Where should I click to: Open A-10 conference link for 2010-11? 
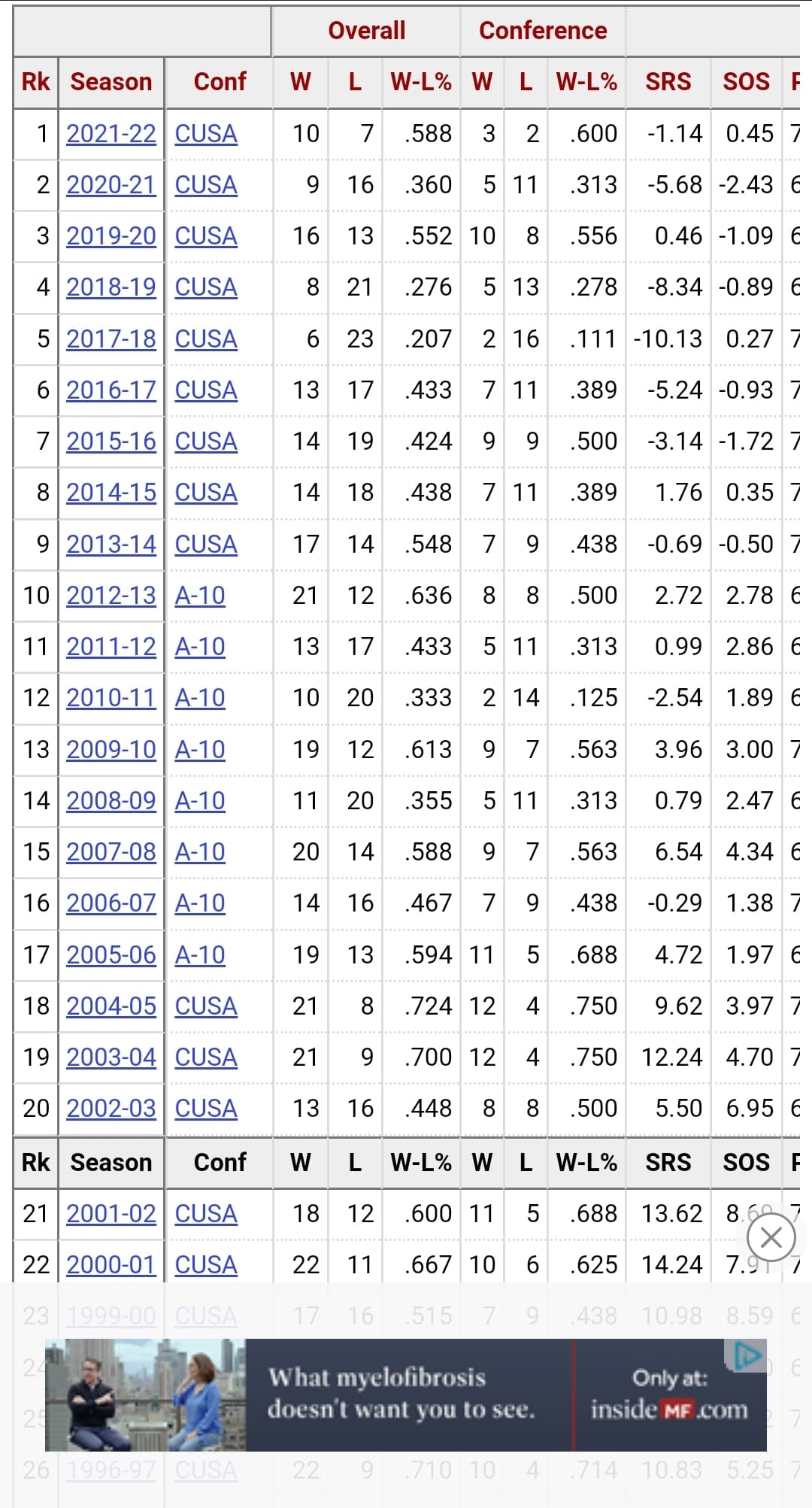click(x=200, y=698)
